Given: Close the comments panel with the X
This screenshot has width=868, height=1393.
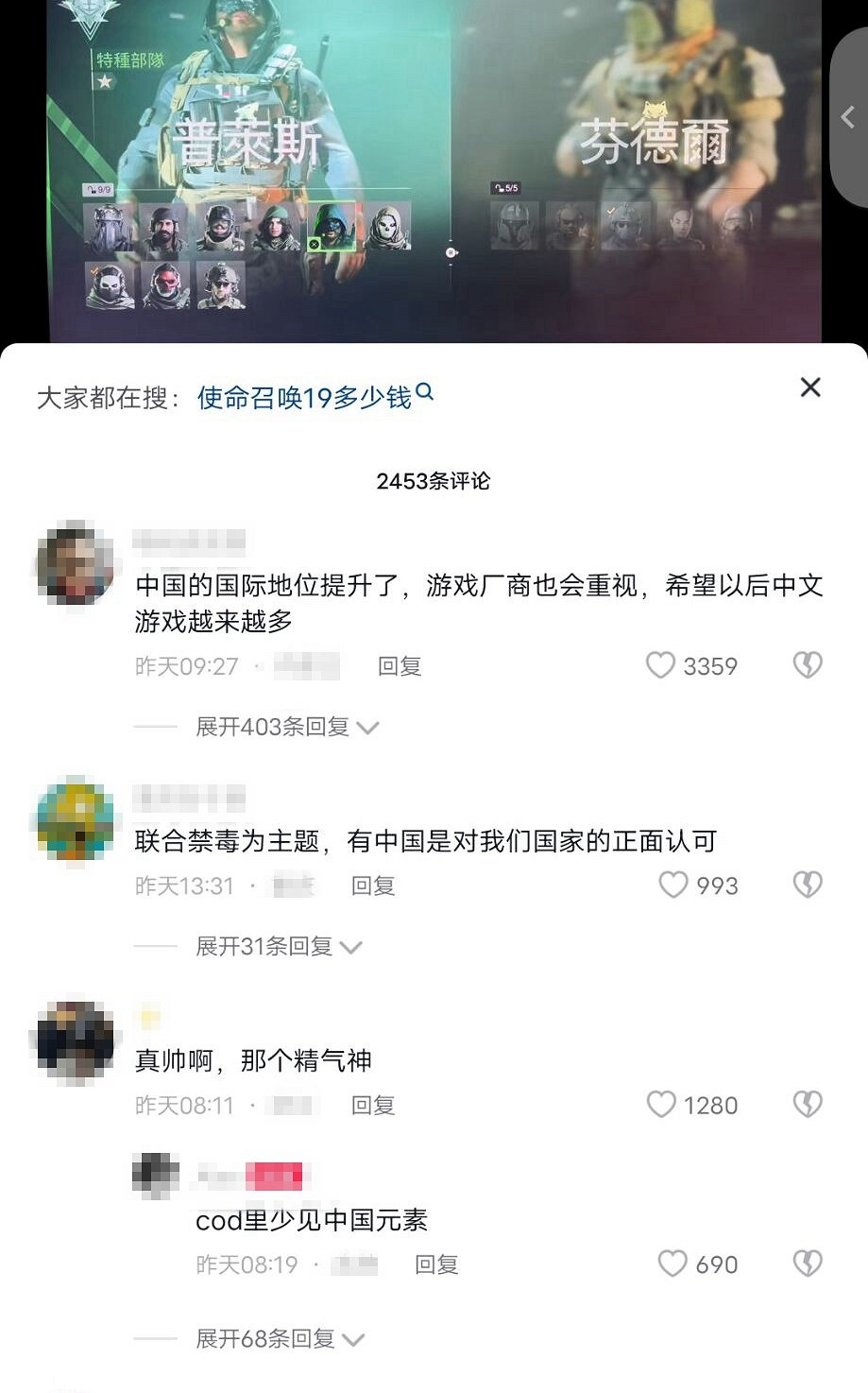Looking at the screenshot, I should click(809, 387).
